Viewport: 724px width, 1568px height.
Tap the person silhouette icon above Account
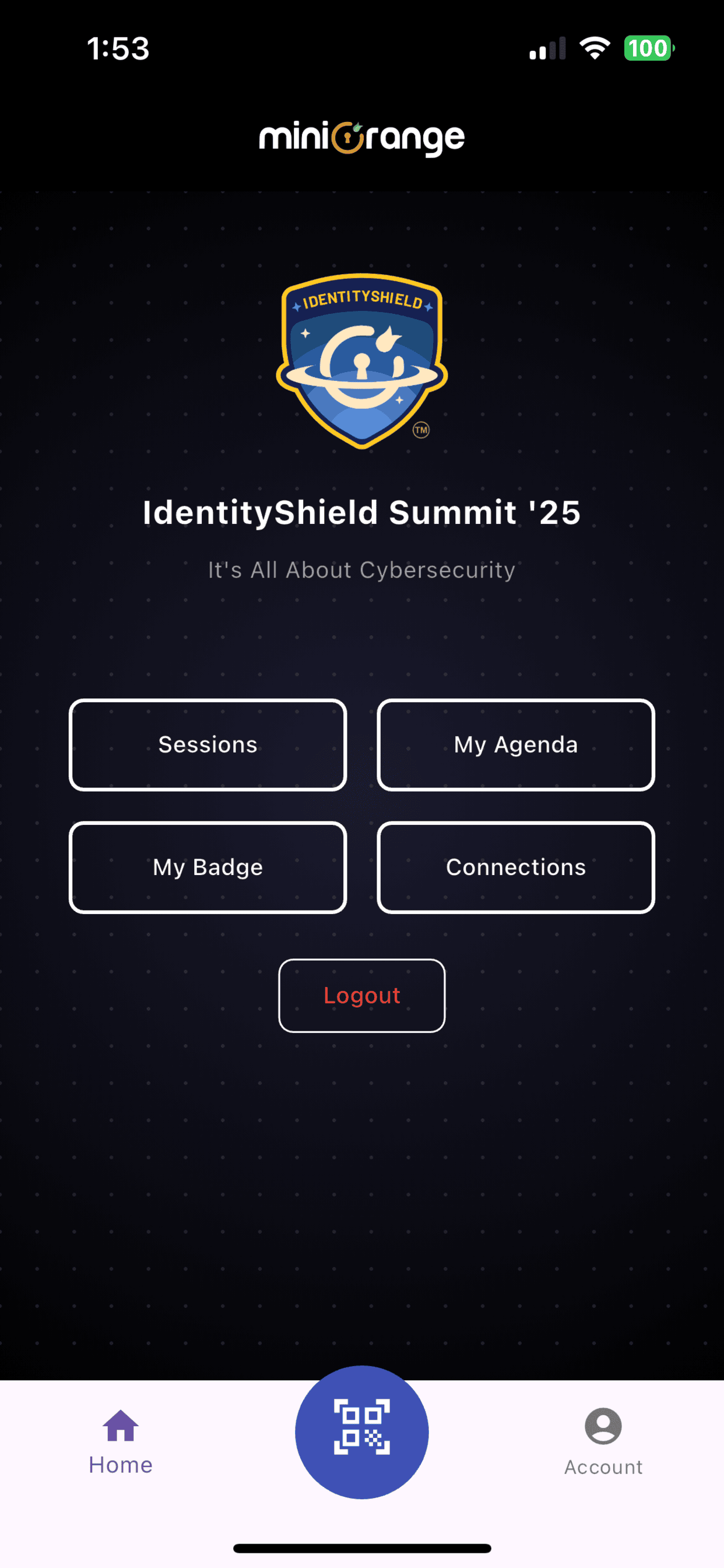(602, 1427)
